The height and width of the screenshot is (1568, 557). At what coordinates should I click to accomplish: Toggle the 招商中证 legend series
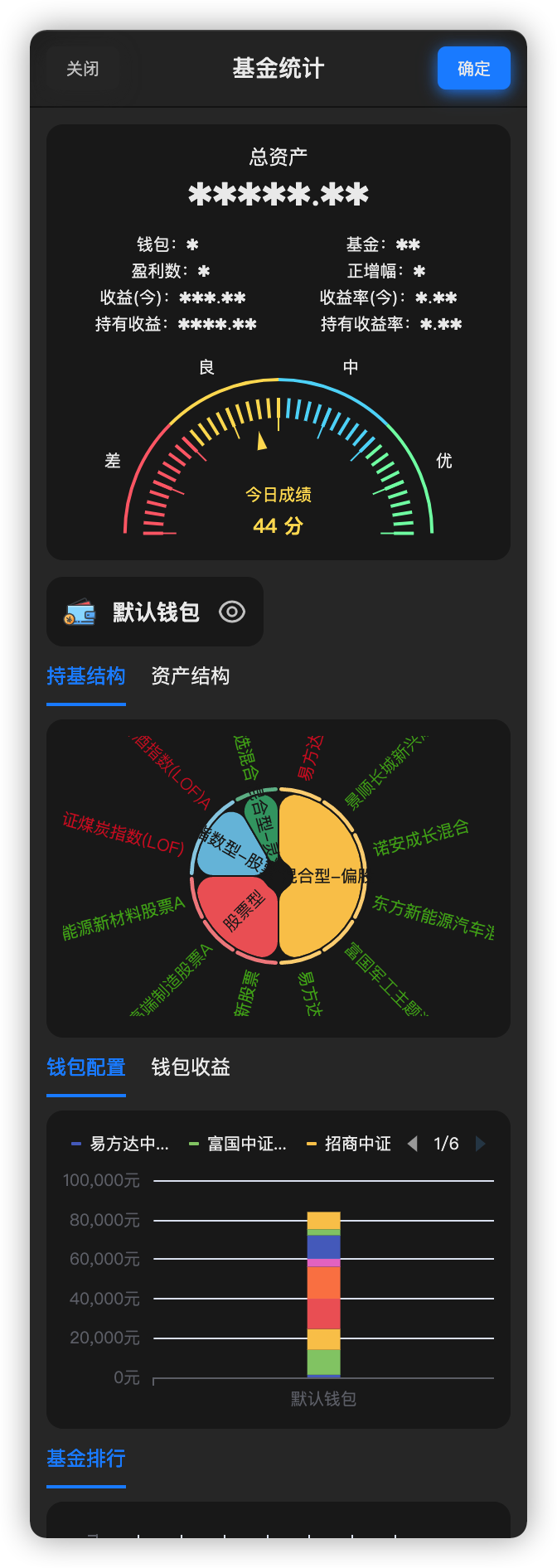(x=349, y=1144)
